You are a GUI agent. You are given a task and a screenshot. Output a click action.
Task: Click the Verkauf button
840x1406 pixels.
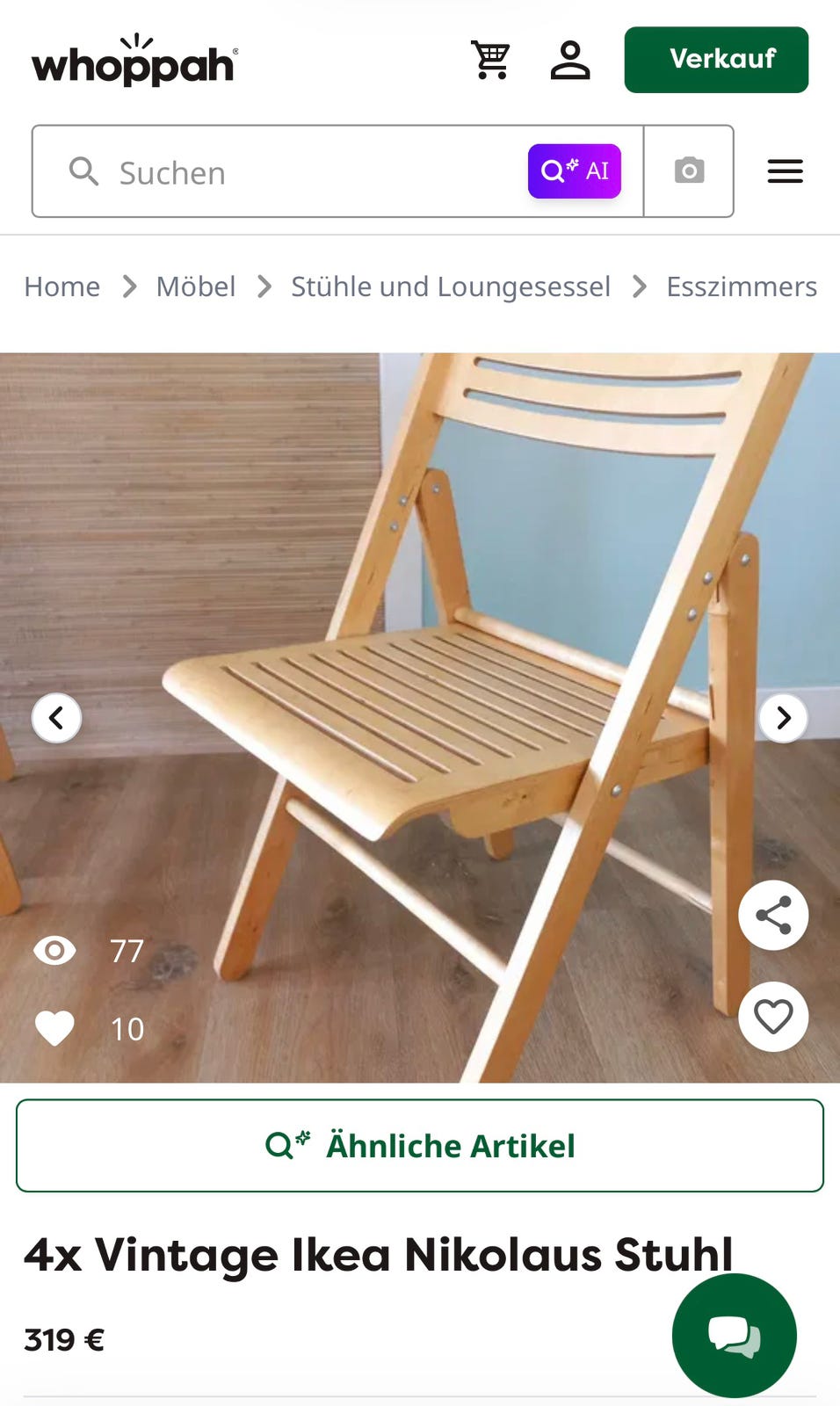(715, 60)
